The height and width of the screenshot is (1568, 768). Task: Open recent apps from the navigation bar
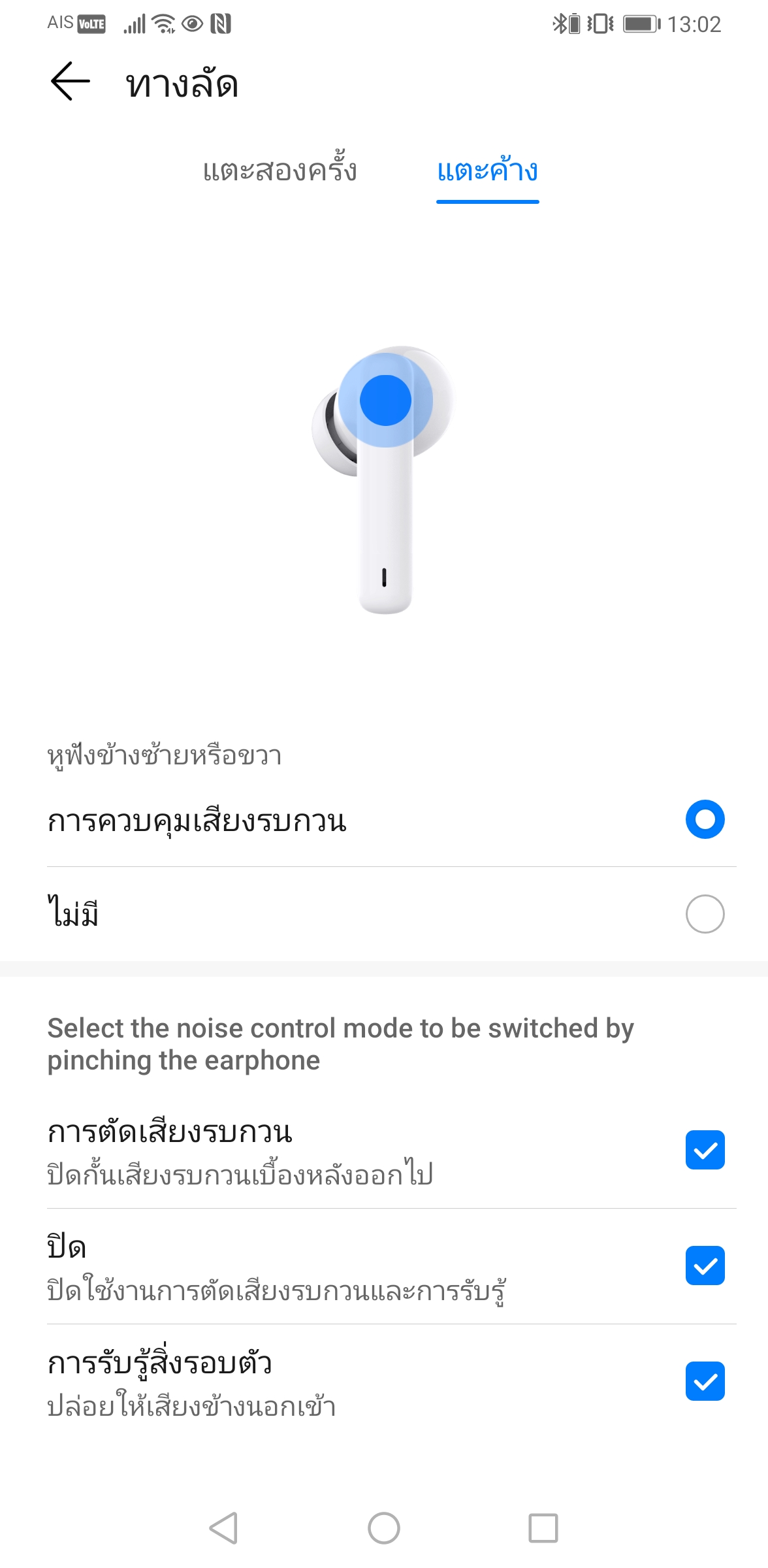543,1528
